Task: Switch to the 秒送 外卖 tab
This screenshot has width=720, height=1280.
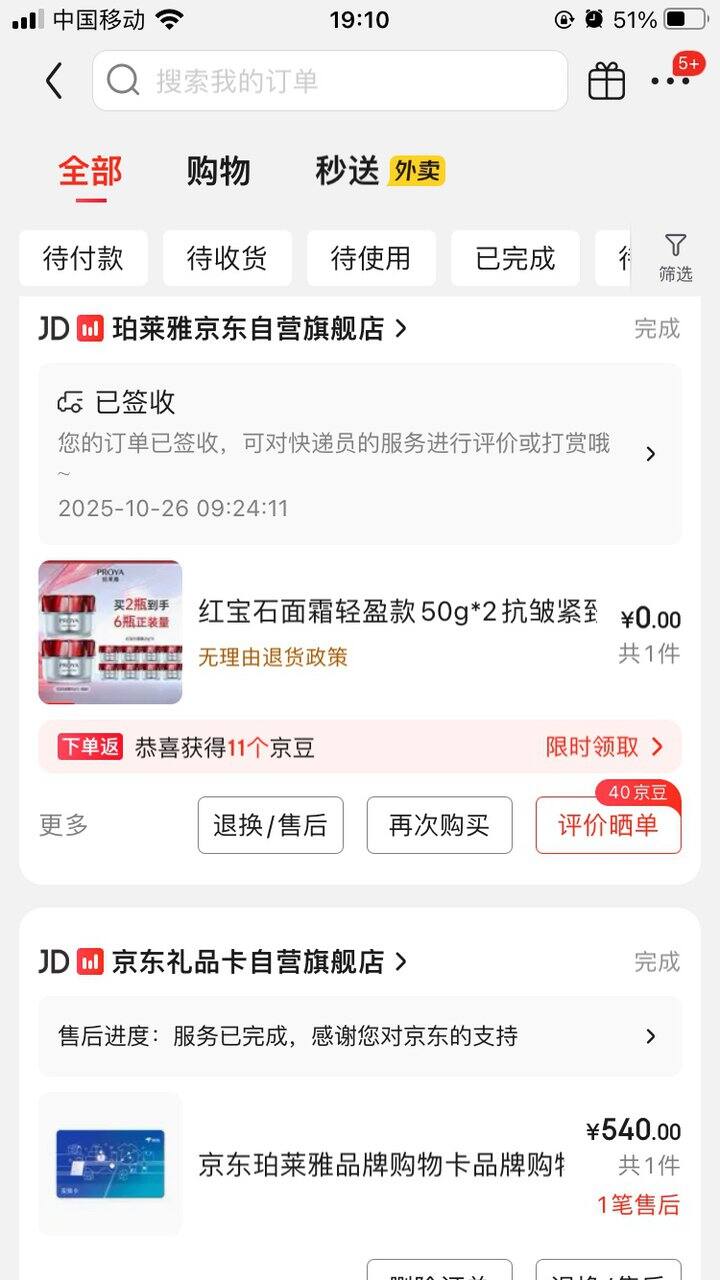Action: [379, 171]
